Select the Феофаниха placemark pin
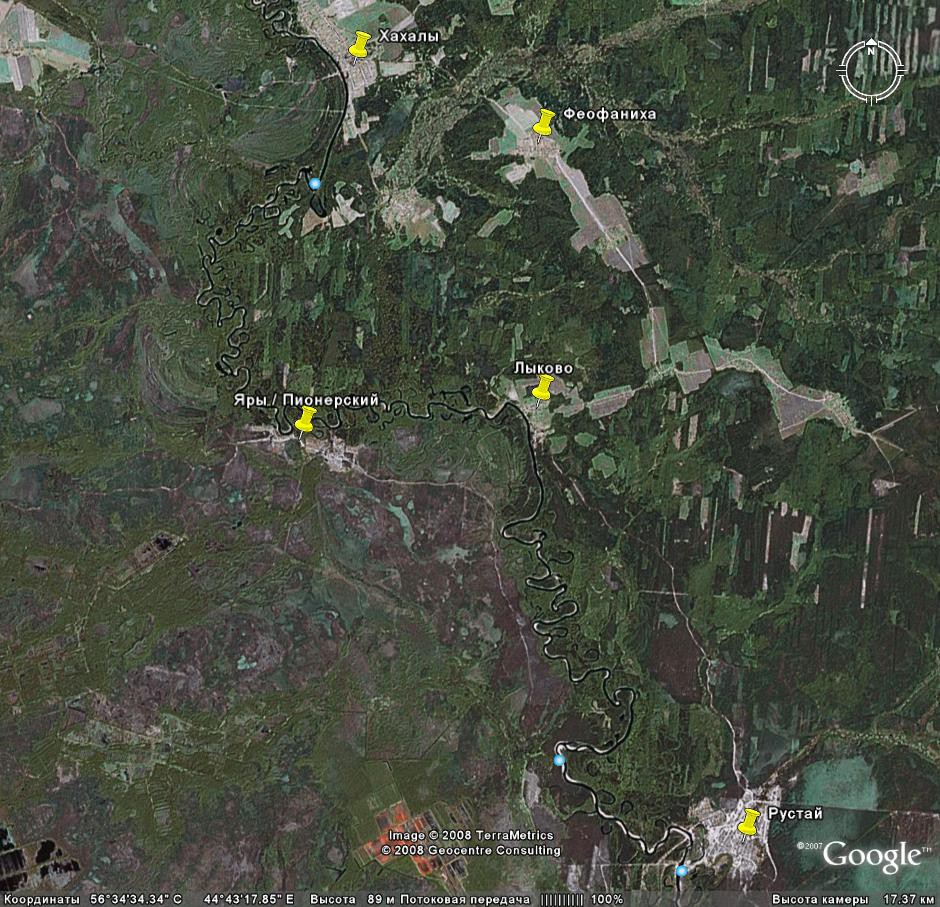This screenshot has height=907, width=940. [x=544, y=123]
